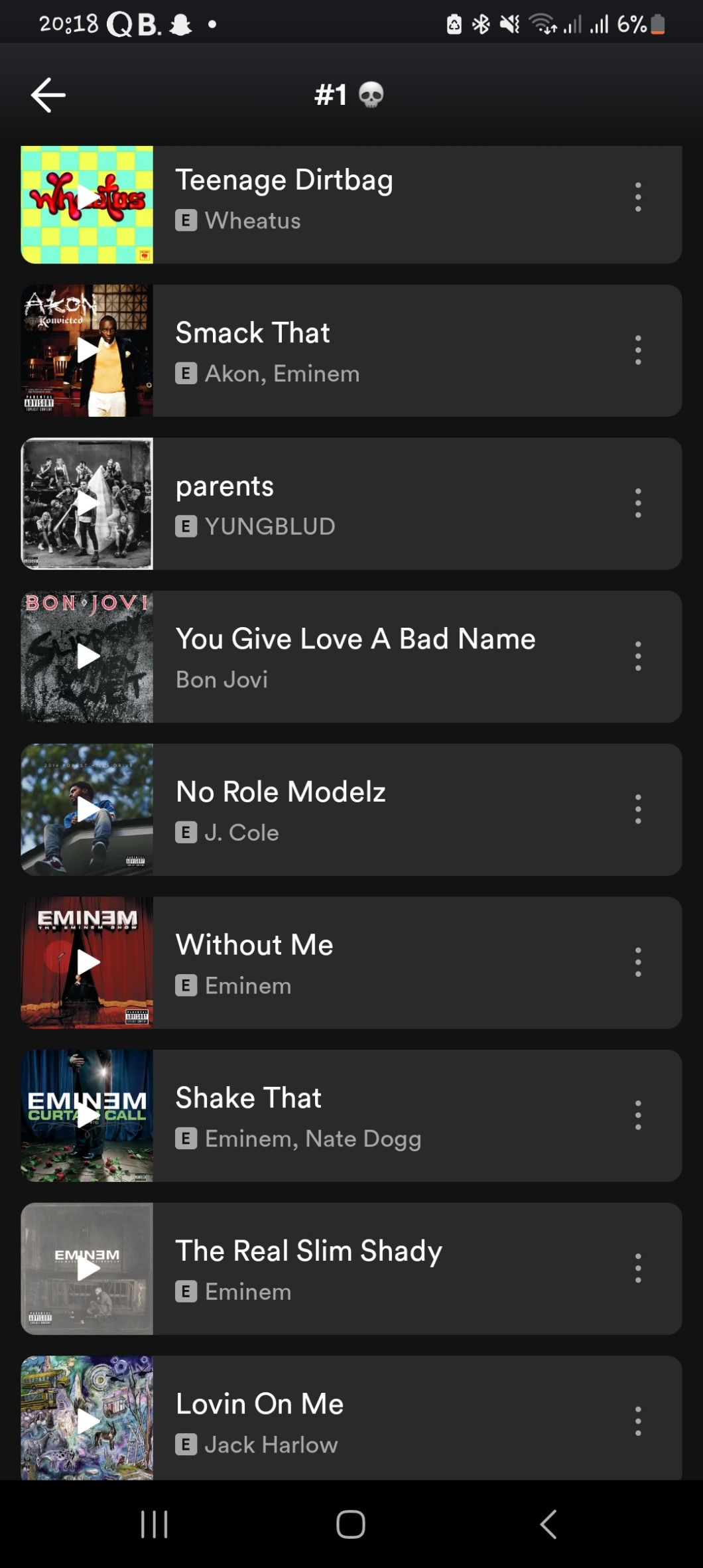Play You Give Love A Bad Name
Screen dimensions: 703x1568
click(x=87, y=656)
